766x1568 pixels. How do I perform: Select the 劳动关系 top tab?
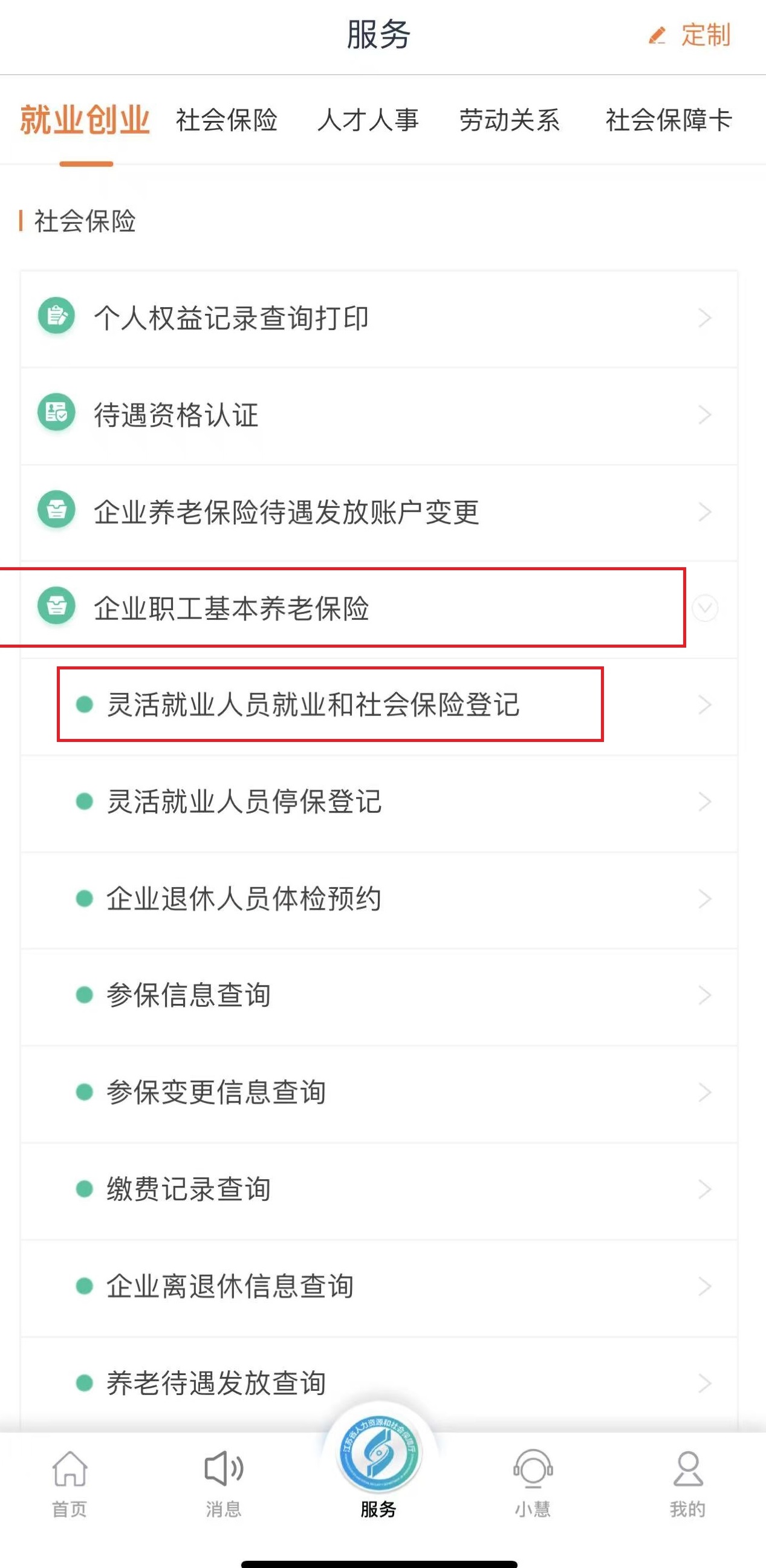pos(509,120)
